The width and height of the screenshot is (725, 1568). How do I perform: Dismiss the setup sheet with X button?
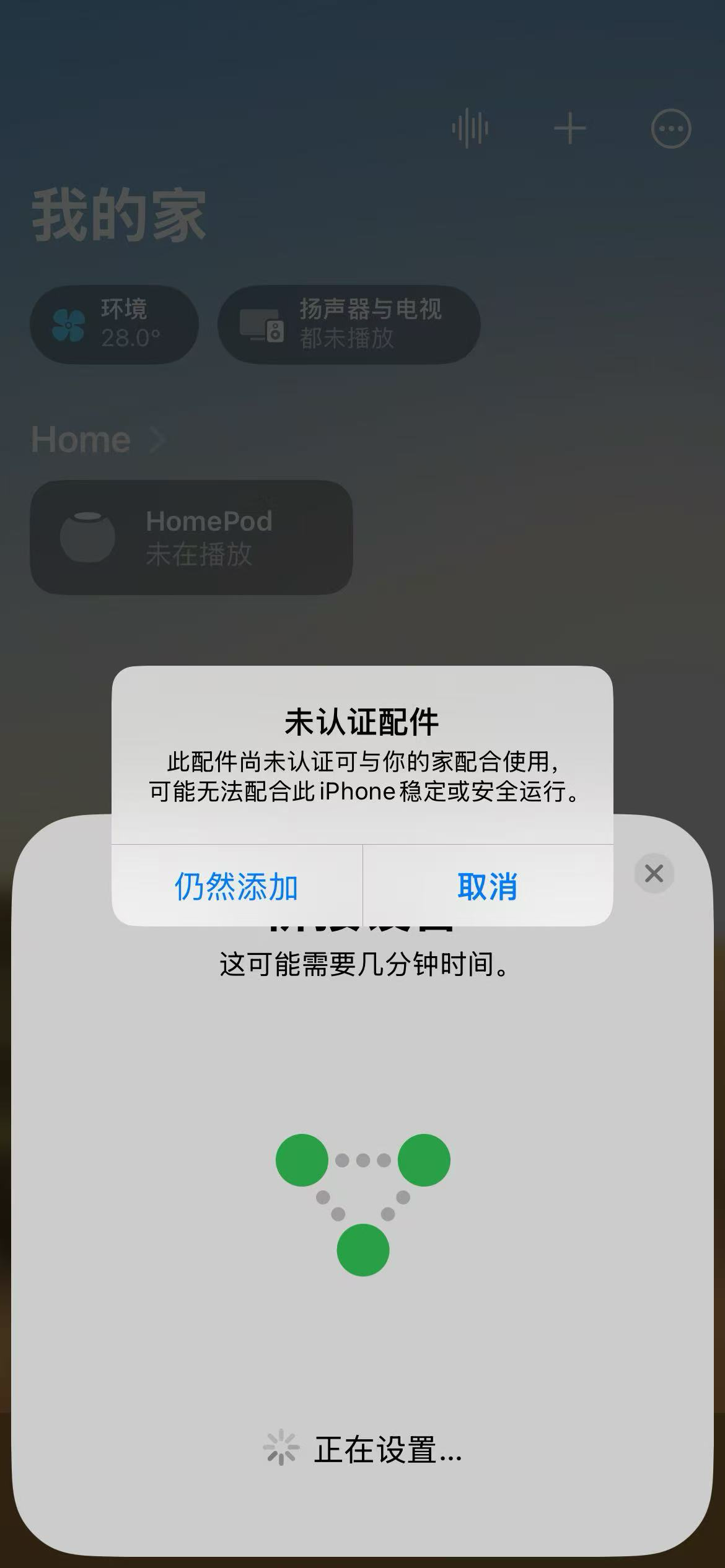(654, 873)
